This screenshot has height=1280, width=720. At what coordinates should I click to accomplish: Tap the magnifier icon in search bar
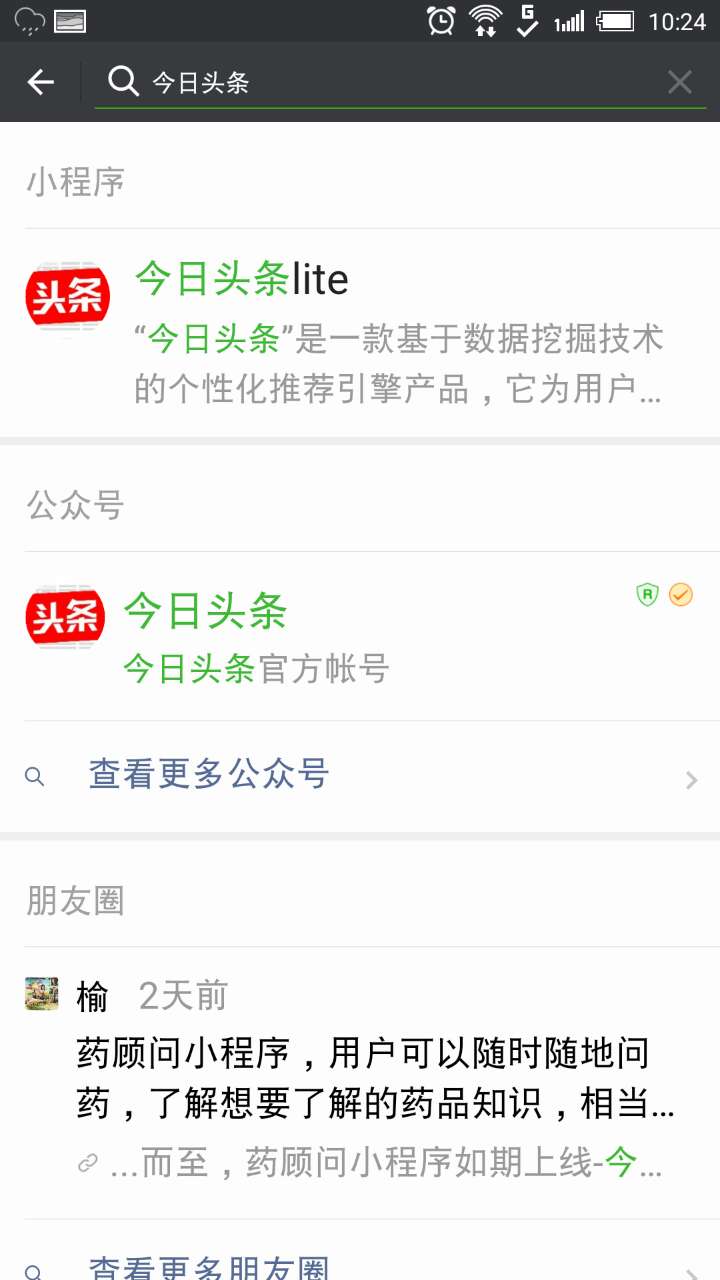pos(123,81)
